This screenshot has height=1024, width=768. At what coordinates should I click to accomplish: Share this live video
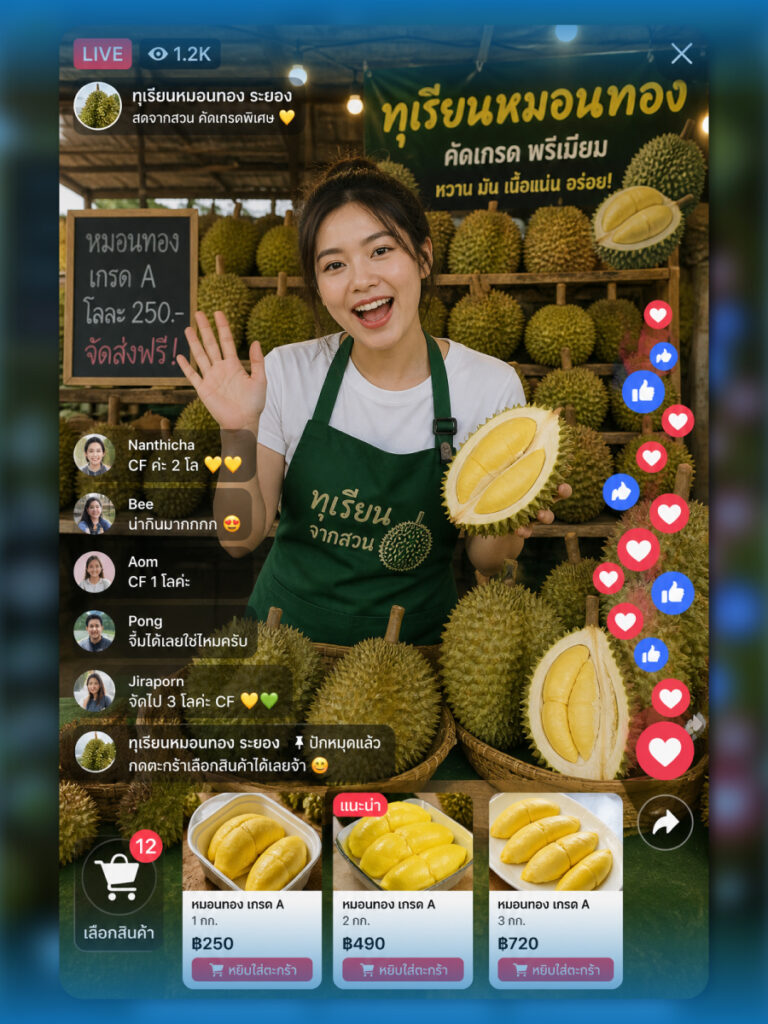pyautogui.click(x=665, y=822)
